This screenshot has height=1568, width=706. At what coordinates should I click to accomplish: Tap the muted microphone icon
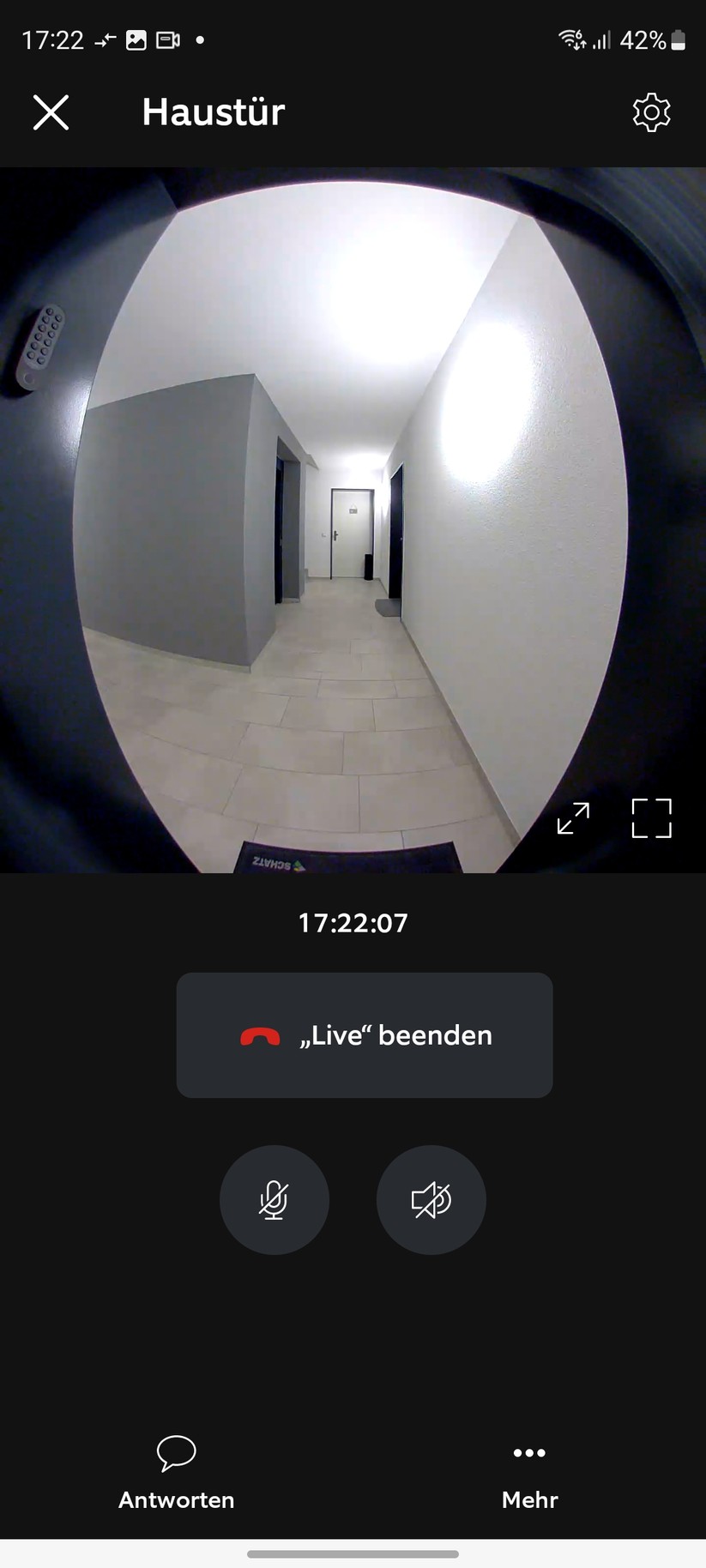(x=275, y=1200)
